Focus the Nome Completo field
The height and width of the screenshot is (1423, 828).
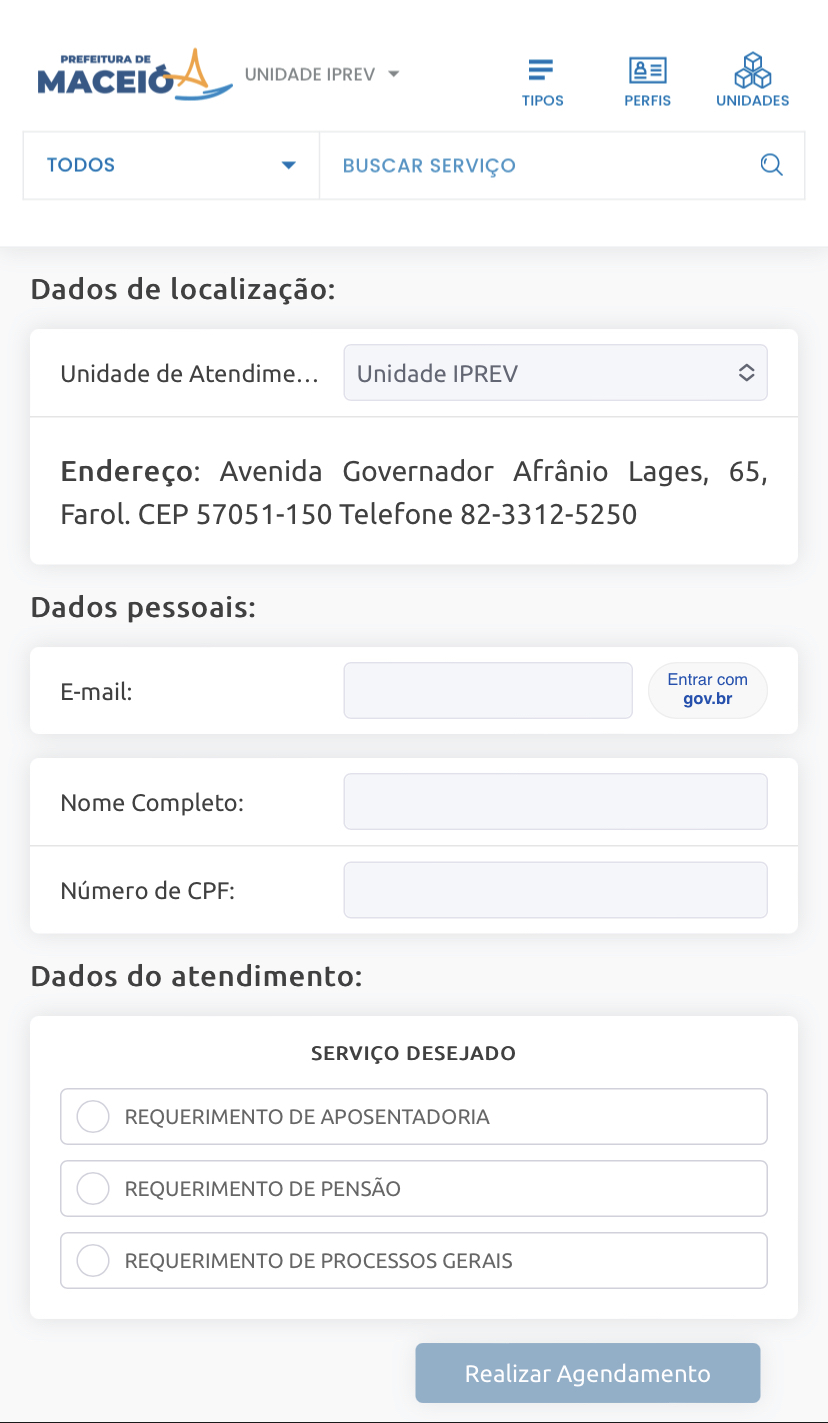pyautogui.click(x=555, y=801)
